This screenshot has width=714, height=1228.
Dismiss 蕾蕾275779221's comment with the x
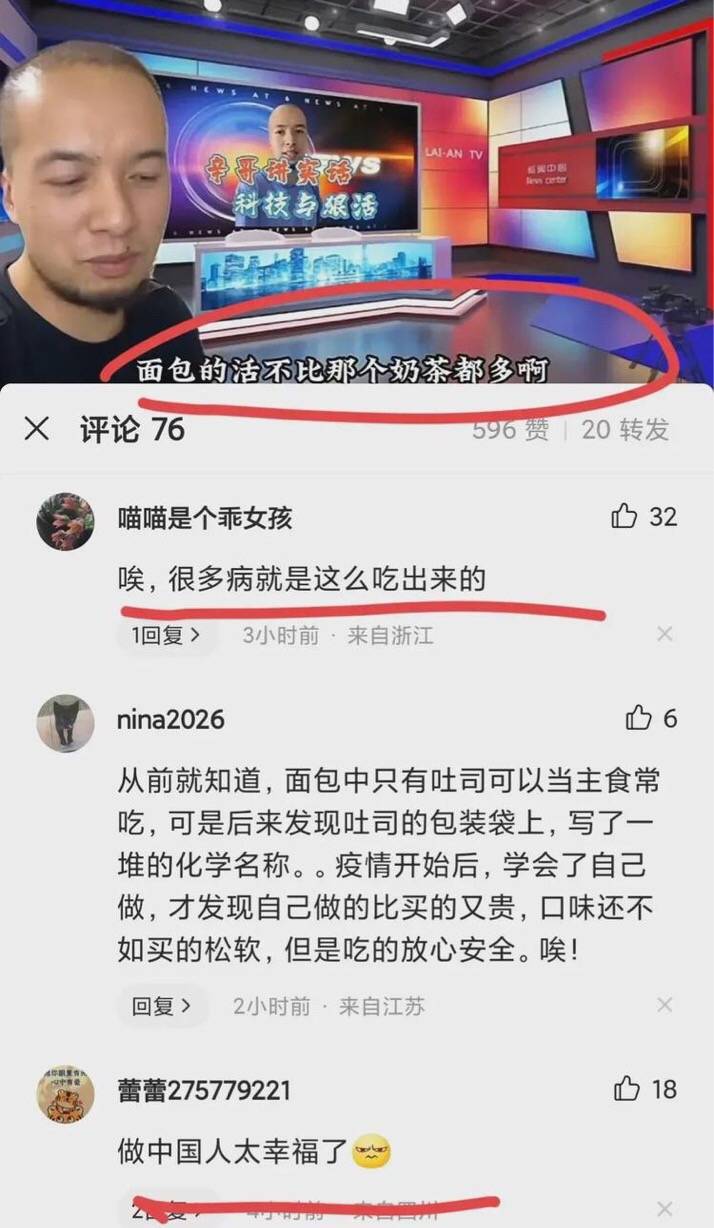click(664, 1209)
